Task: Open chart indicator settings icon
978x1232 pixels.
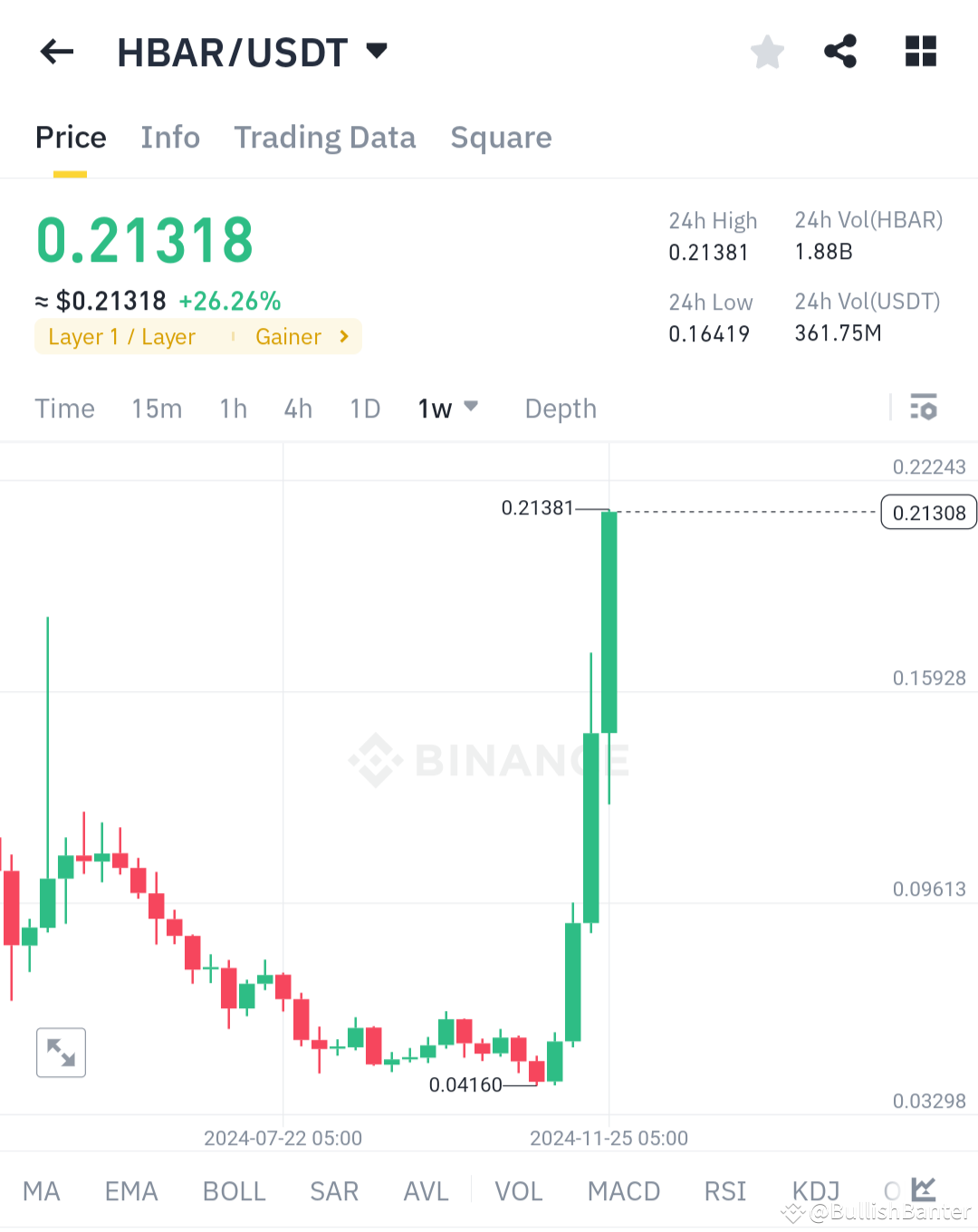Action: (924, 408)
